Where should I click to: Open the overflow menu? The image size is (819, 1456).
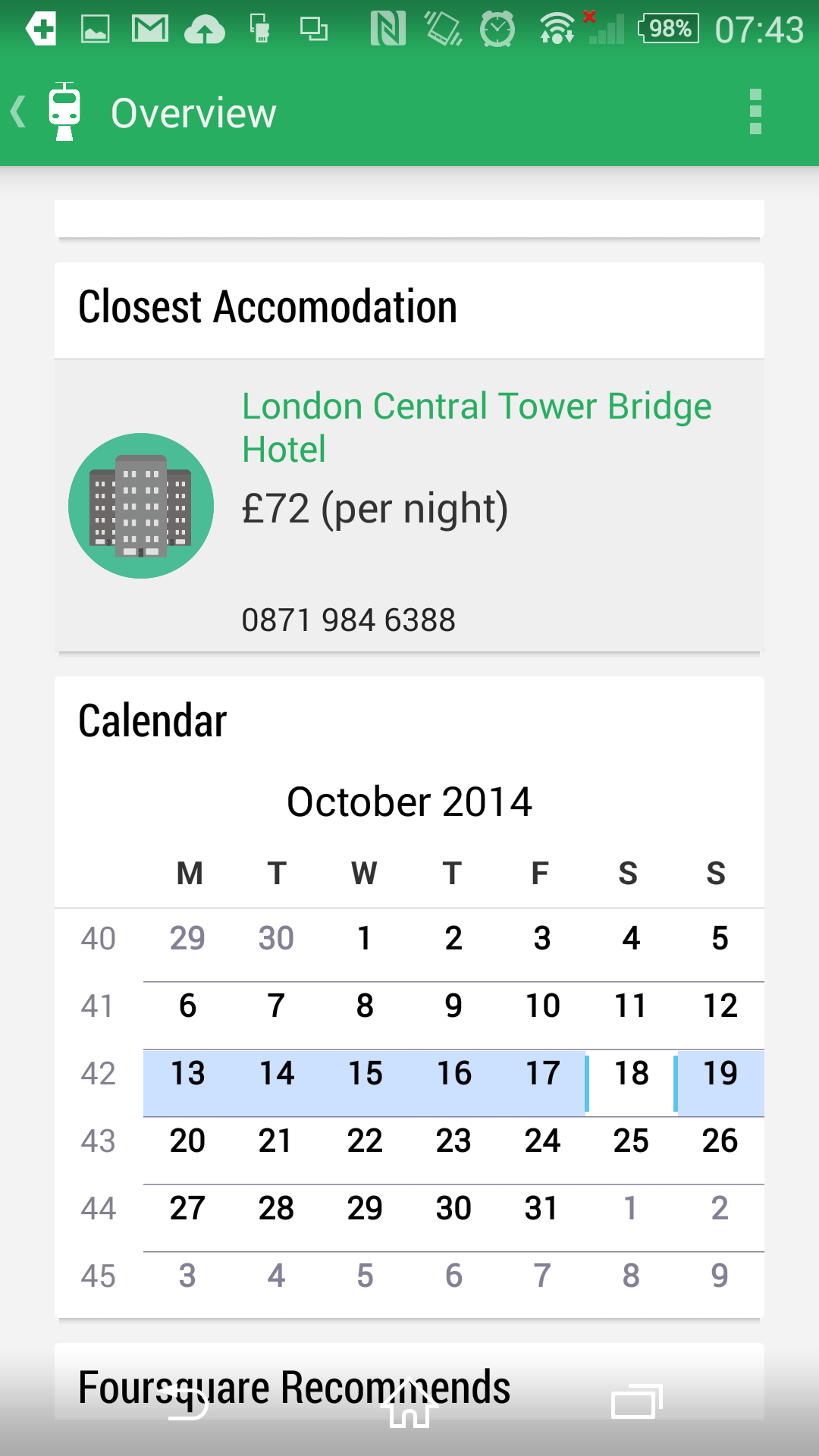(755, 112)
